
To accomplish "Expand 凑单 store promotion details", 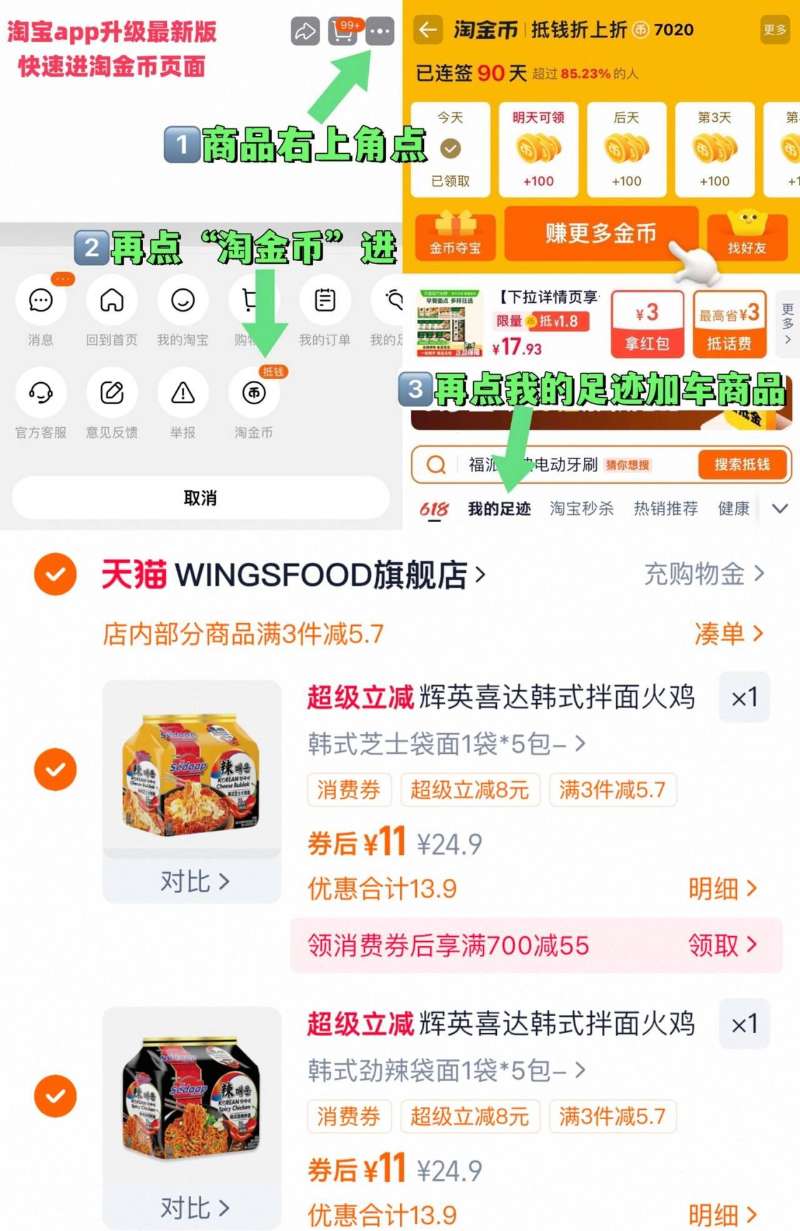I will pos(727,632).
